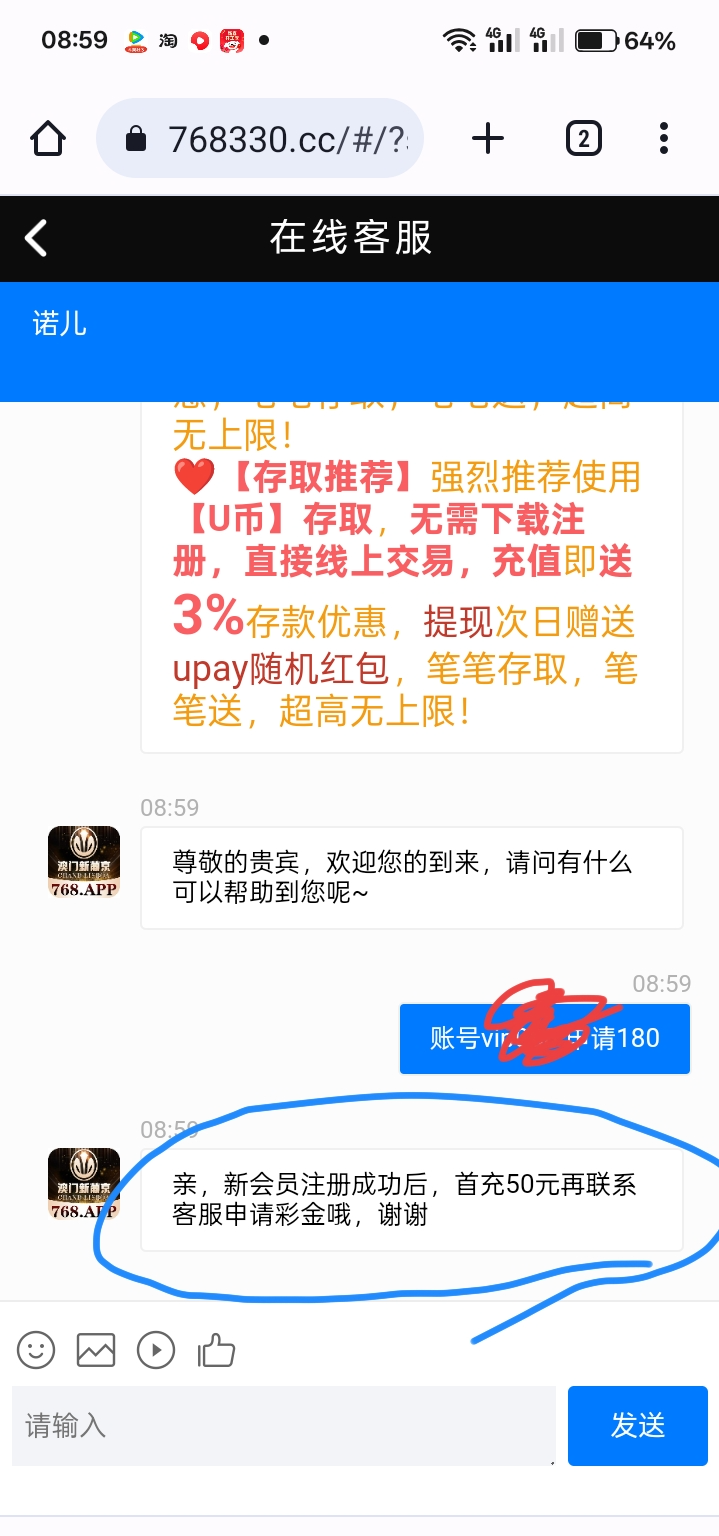Attach an image to the chat
This screenshot has width=719, height=1536.
pyautogui.click(x=96, y=1350)
